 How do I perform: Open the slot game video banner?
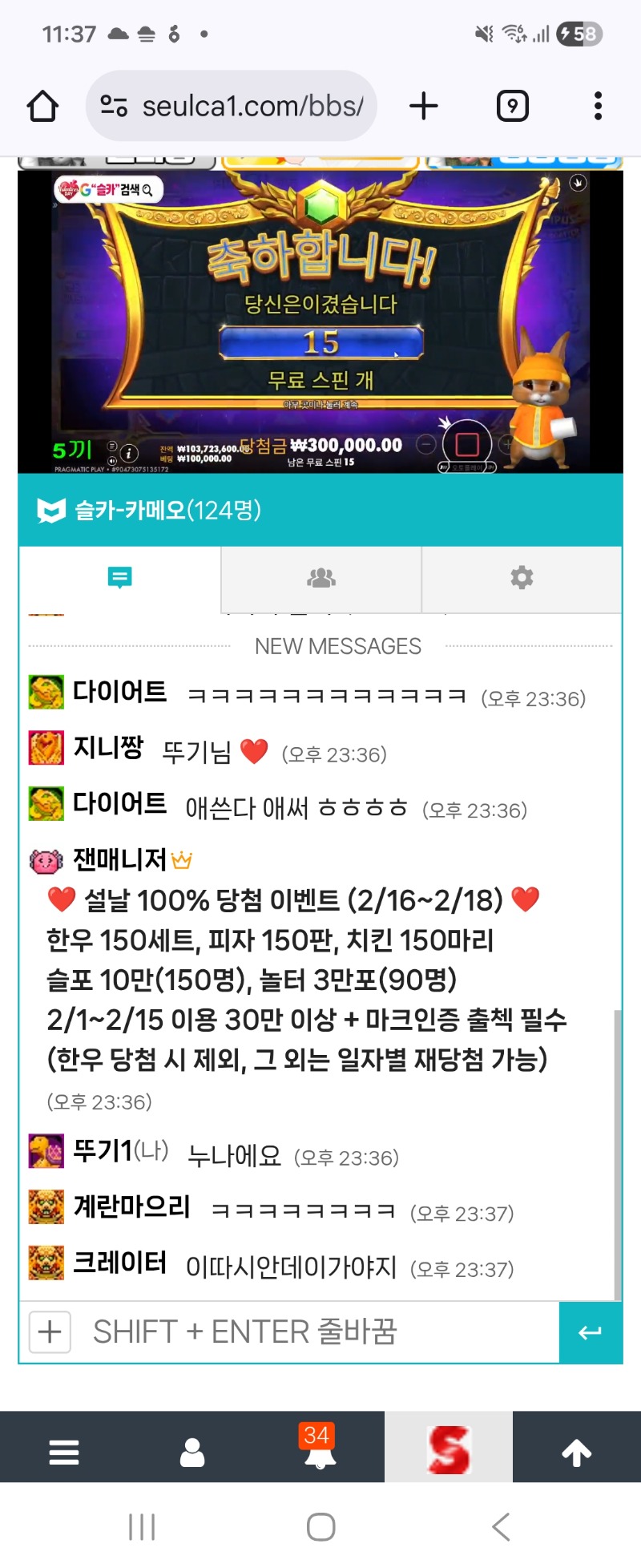pyautogui.click(x=320, y=321)
